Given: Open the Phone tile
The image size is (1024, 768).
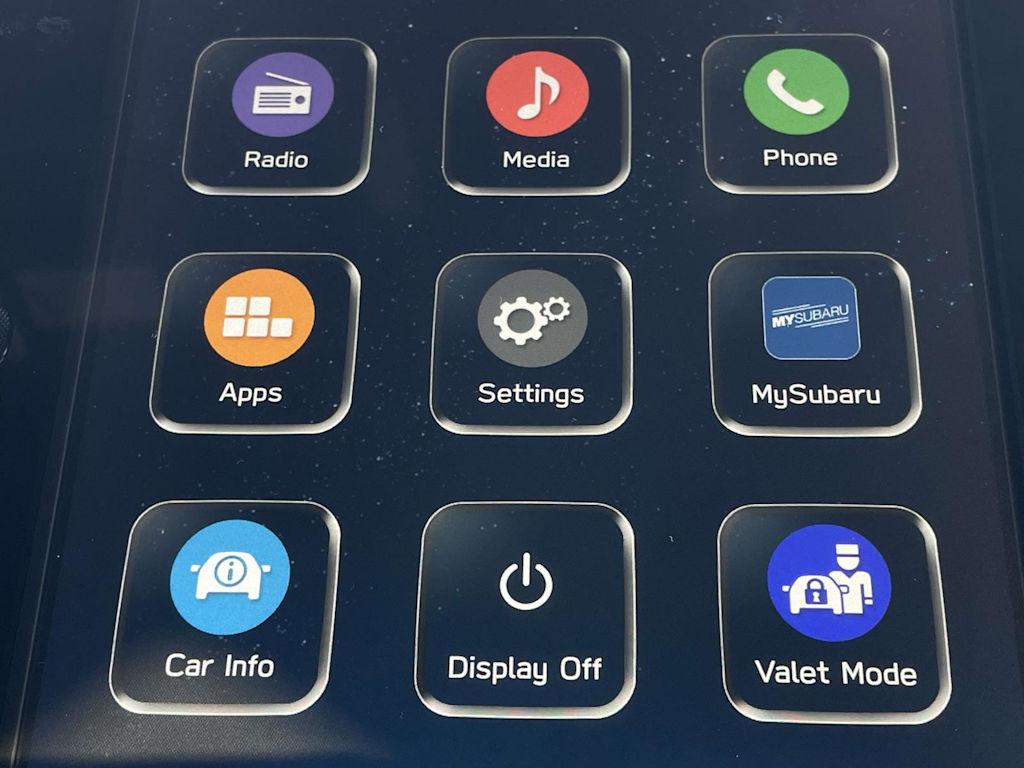Looking at the screenshot, I should pos(799,113).
